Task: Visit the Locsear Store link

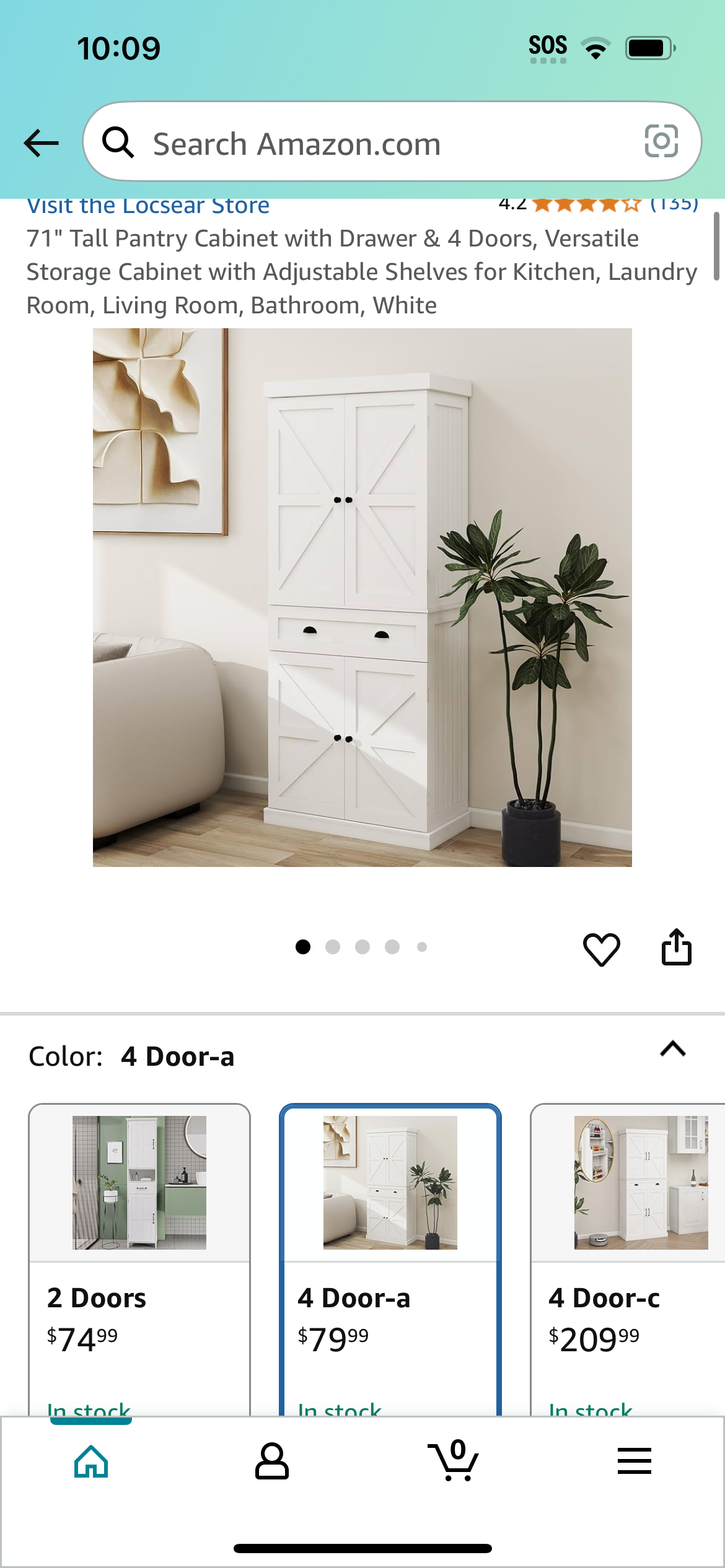Action: pyautogui.click(x=148, y=206)
